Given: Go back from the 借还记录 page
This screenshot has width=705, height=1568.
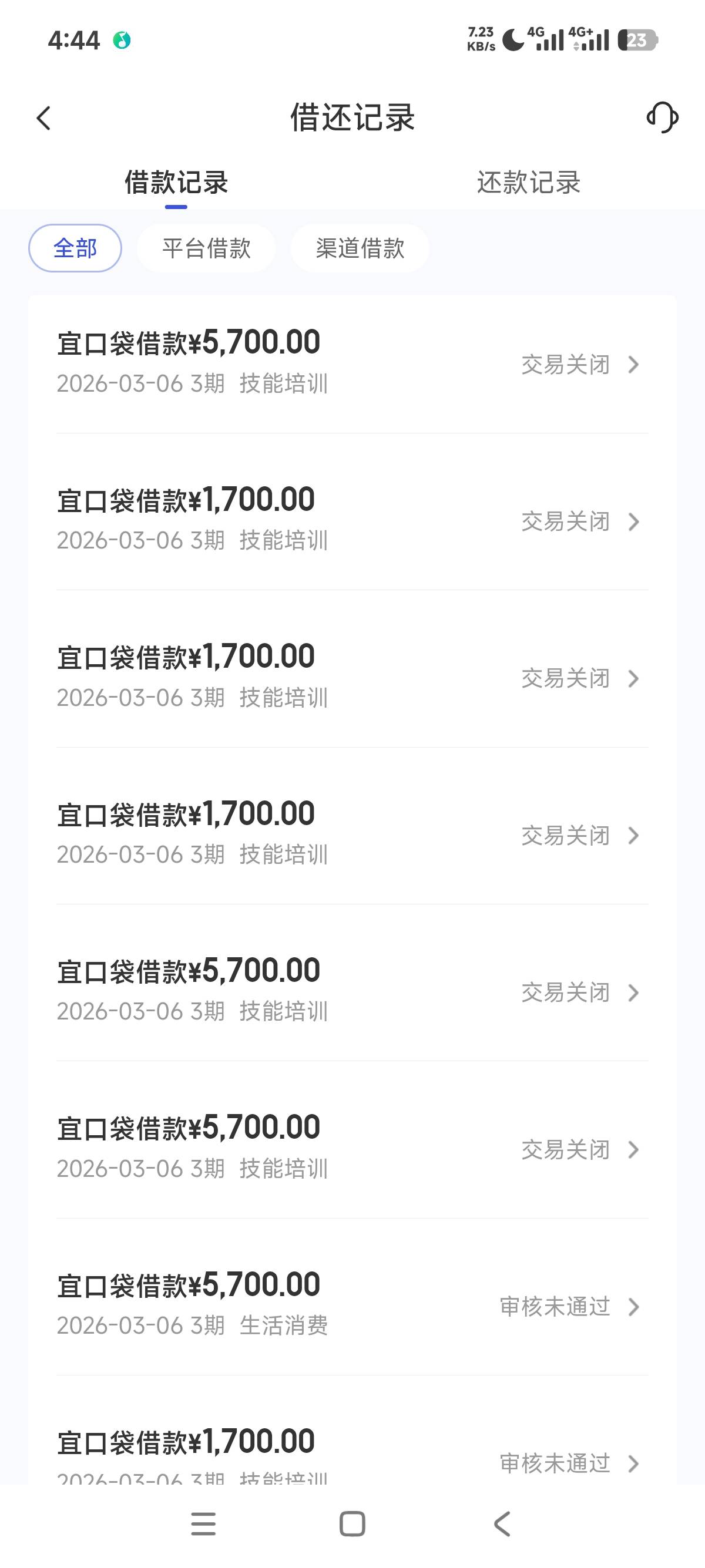Looking at the screenshot, I should pyautogui.click(x=44, y=118).
